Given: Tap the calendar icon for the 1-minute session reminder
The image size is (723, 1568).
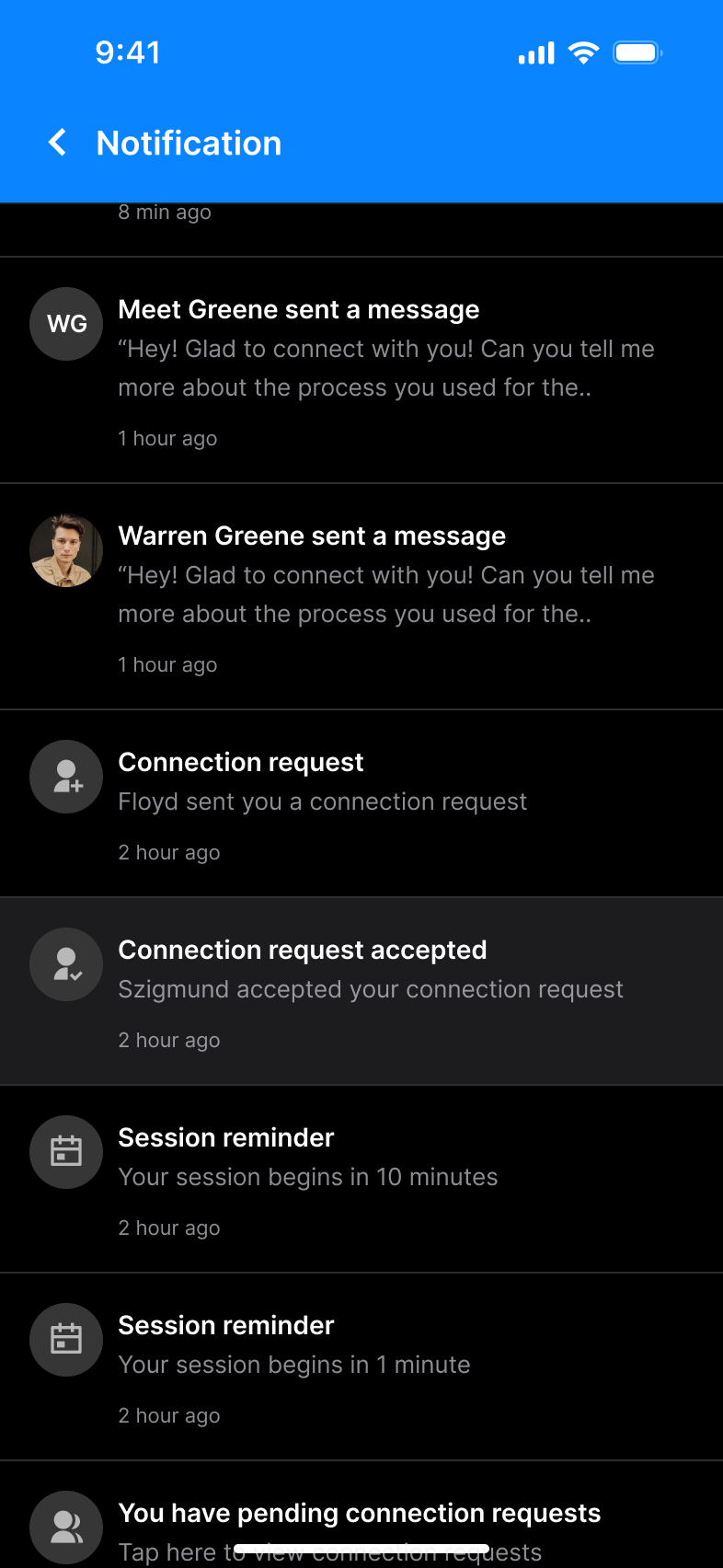Looking at the screenshot, I should [65, 1340].
